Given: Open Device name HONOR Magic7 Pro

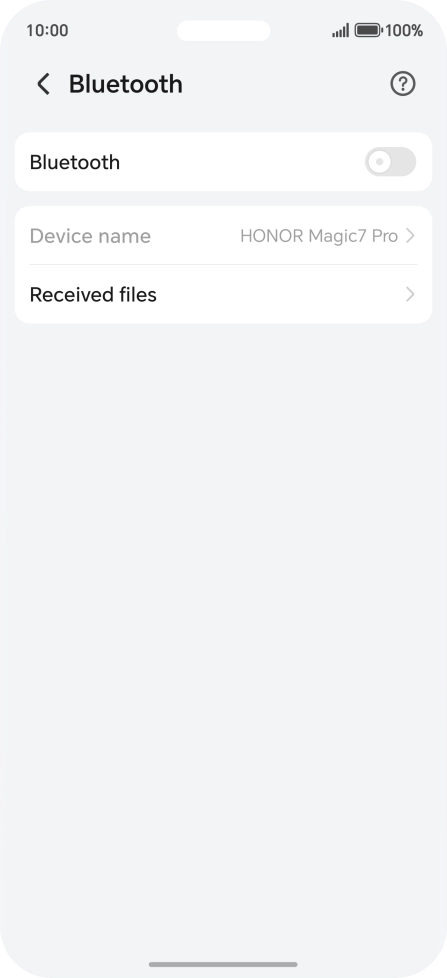Looking at the screenshot, I should pos(223,236).
